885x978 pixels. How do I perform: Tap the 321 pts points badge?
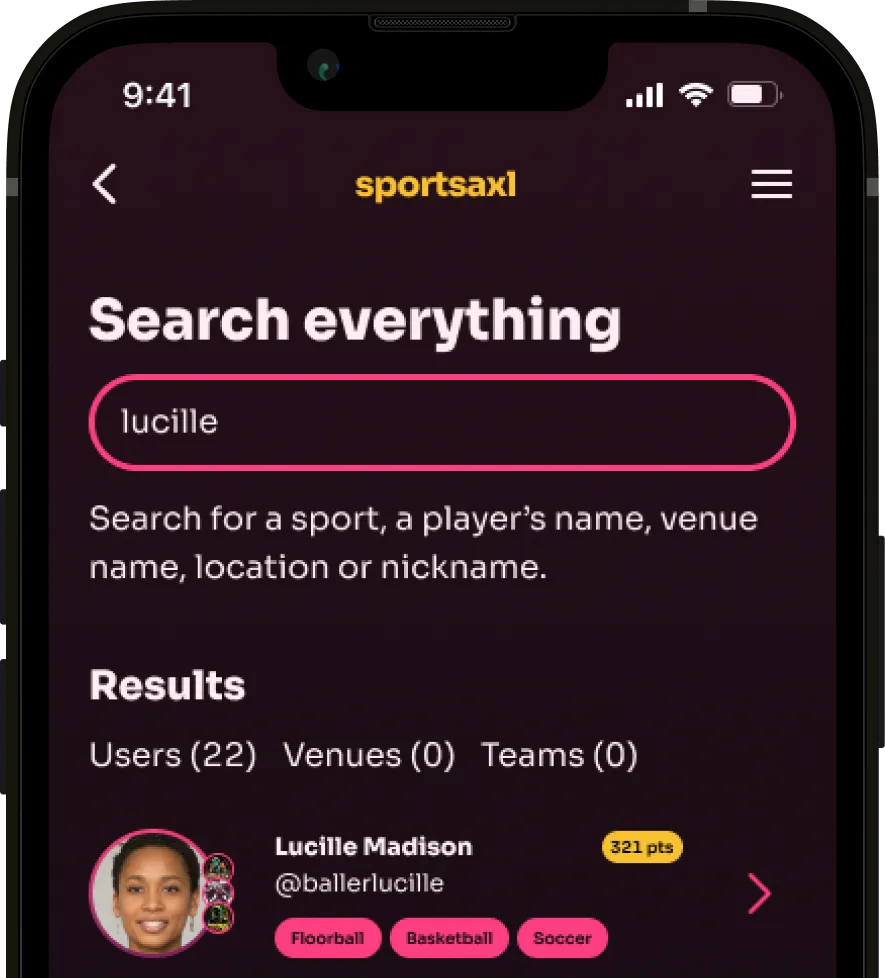click(642, 847)
